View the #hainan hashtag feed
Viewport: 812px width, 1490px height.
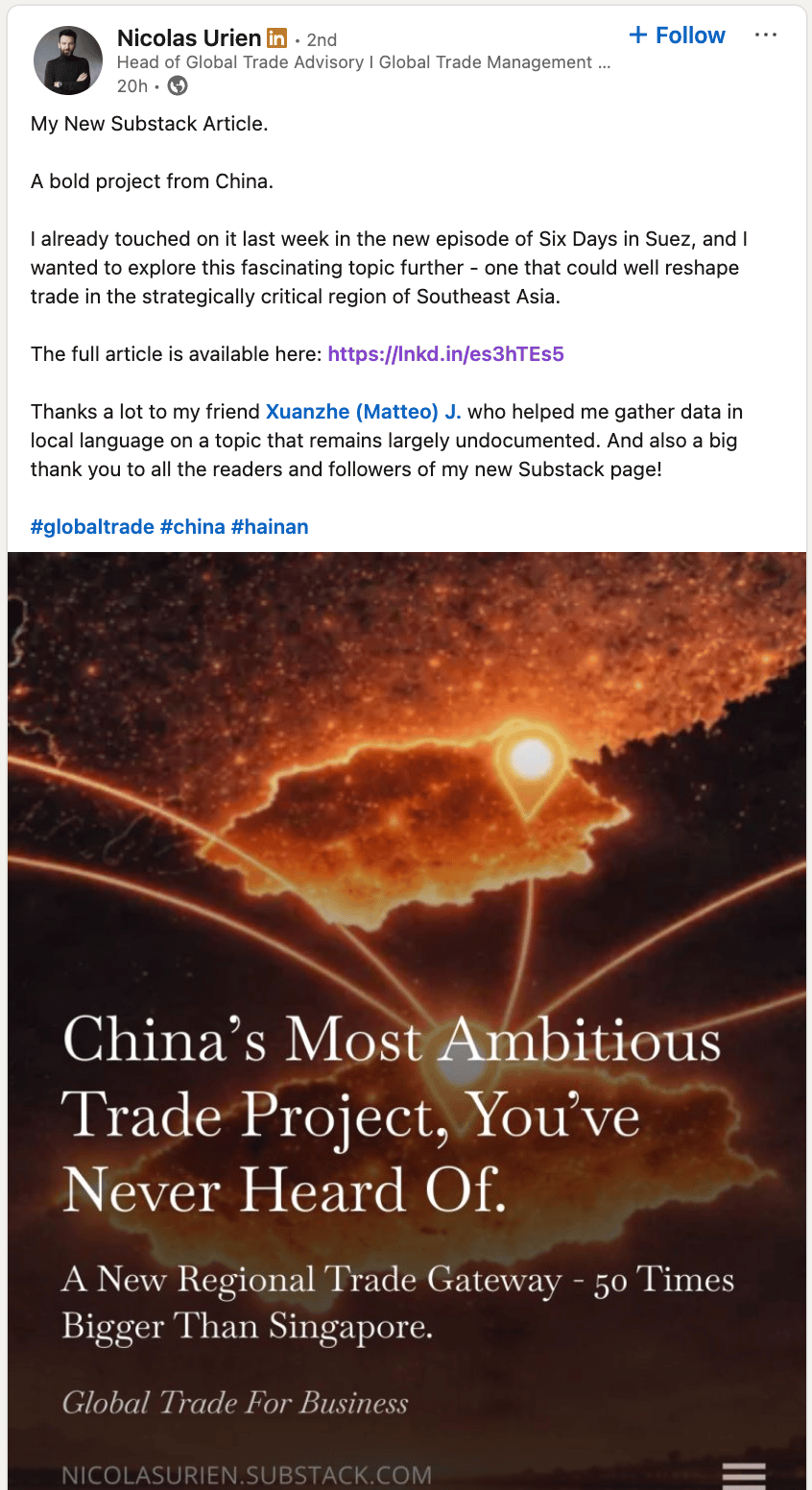click(270, 527)
